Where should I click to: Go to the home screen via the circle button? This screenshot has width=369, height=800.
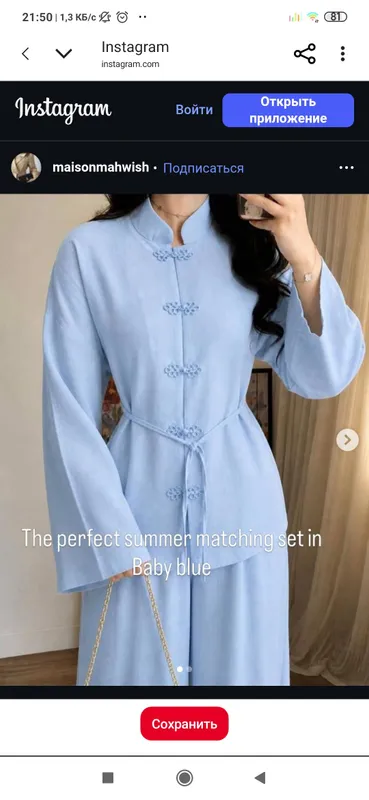click(x=184, y=778)
